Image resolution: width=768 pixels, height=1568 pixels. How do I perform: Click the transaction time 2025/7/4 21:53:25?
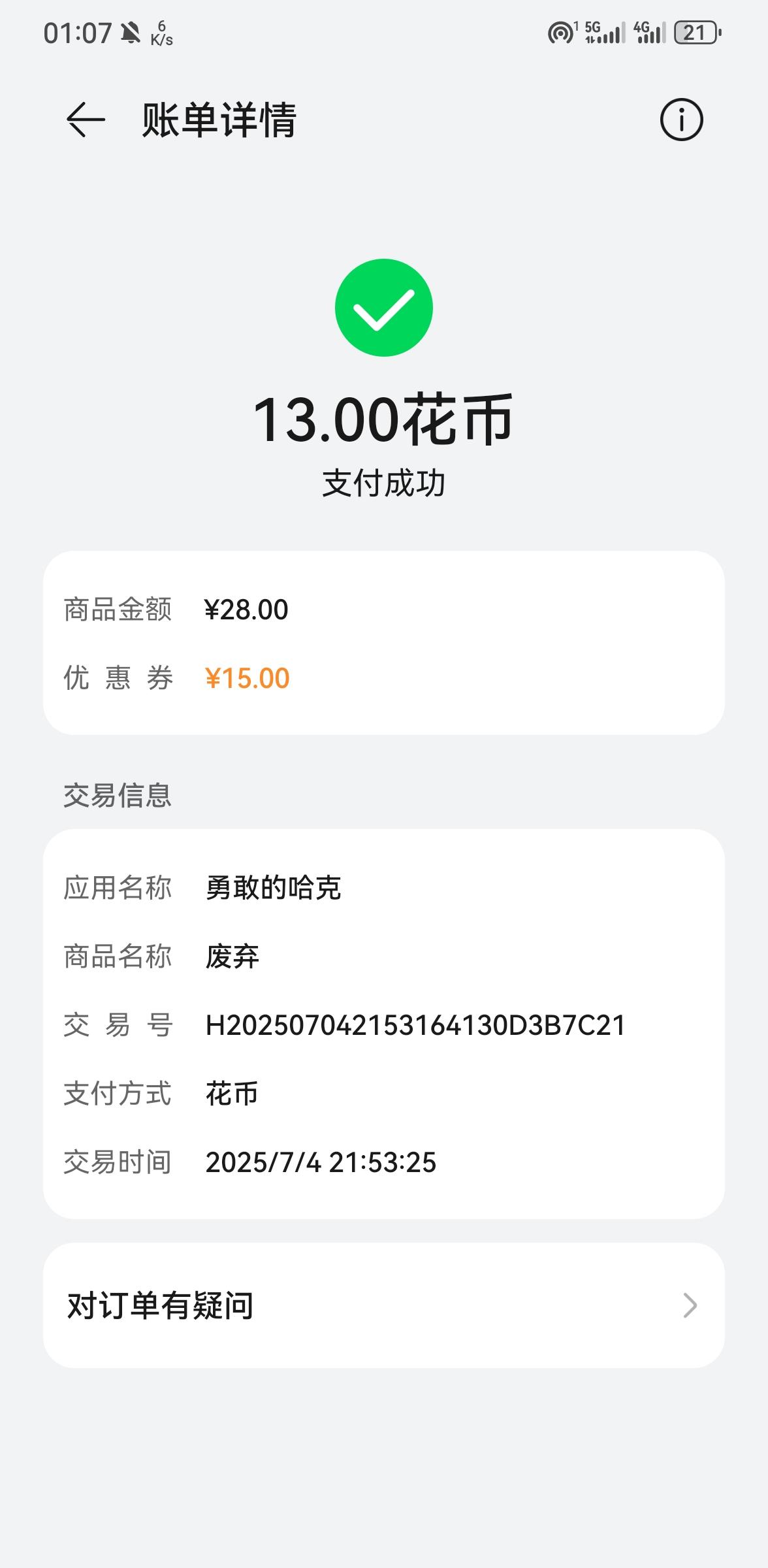pos(322,1163)
